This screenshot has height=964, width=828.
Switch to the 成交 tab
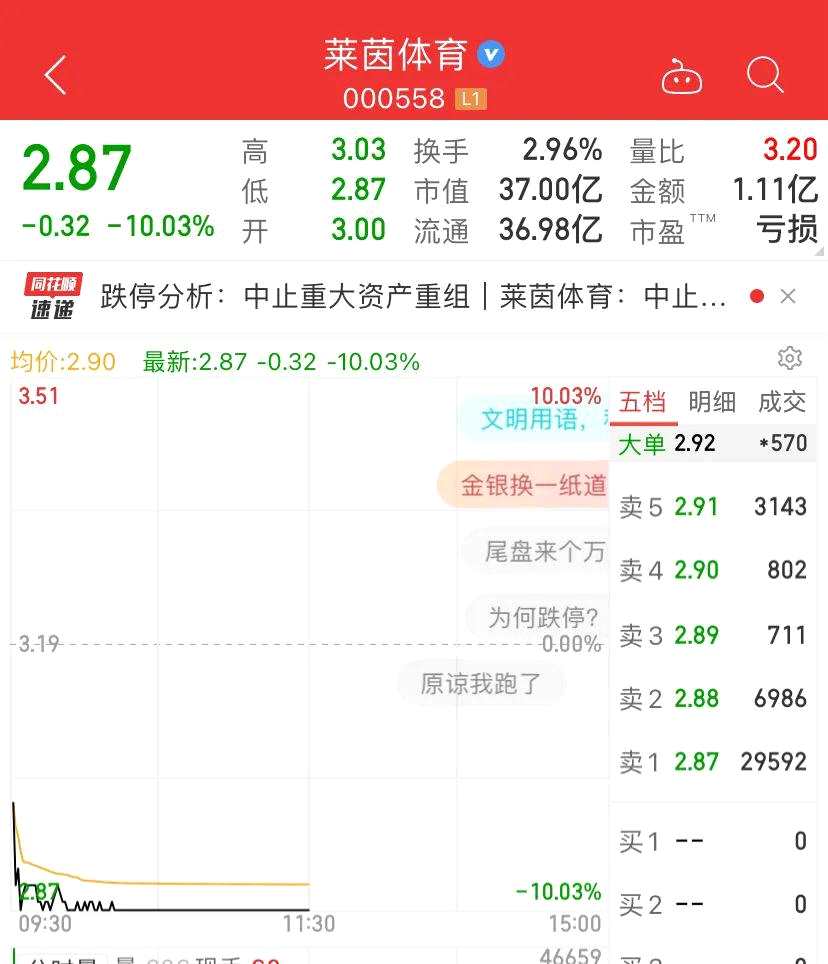click(781, 402)
